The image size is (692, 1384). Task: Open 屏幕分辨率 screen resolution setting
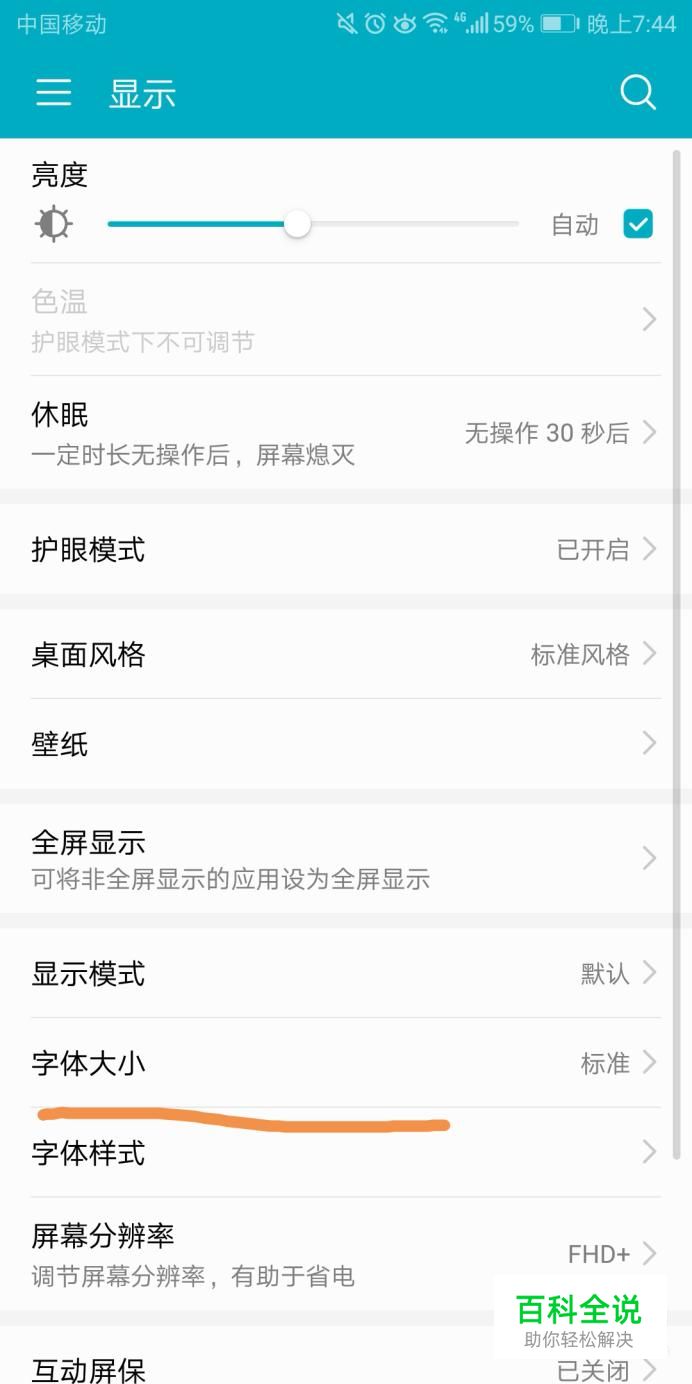(x=346, y=1254)
